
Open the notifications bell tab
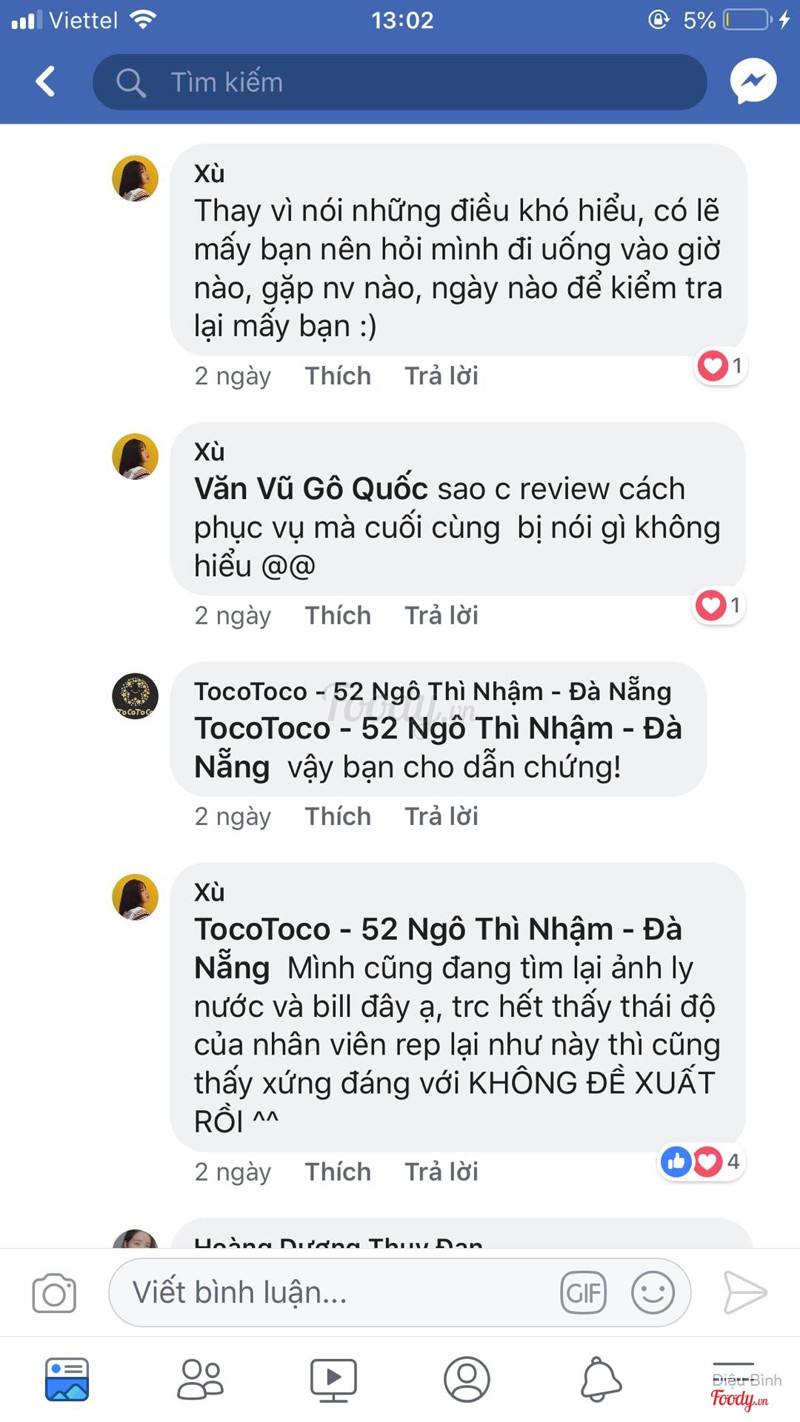600,1379
